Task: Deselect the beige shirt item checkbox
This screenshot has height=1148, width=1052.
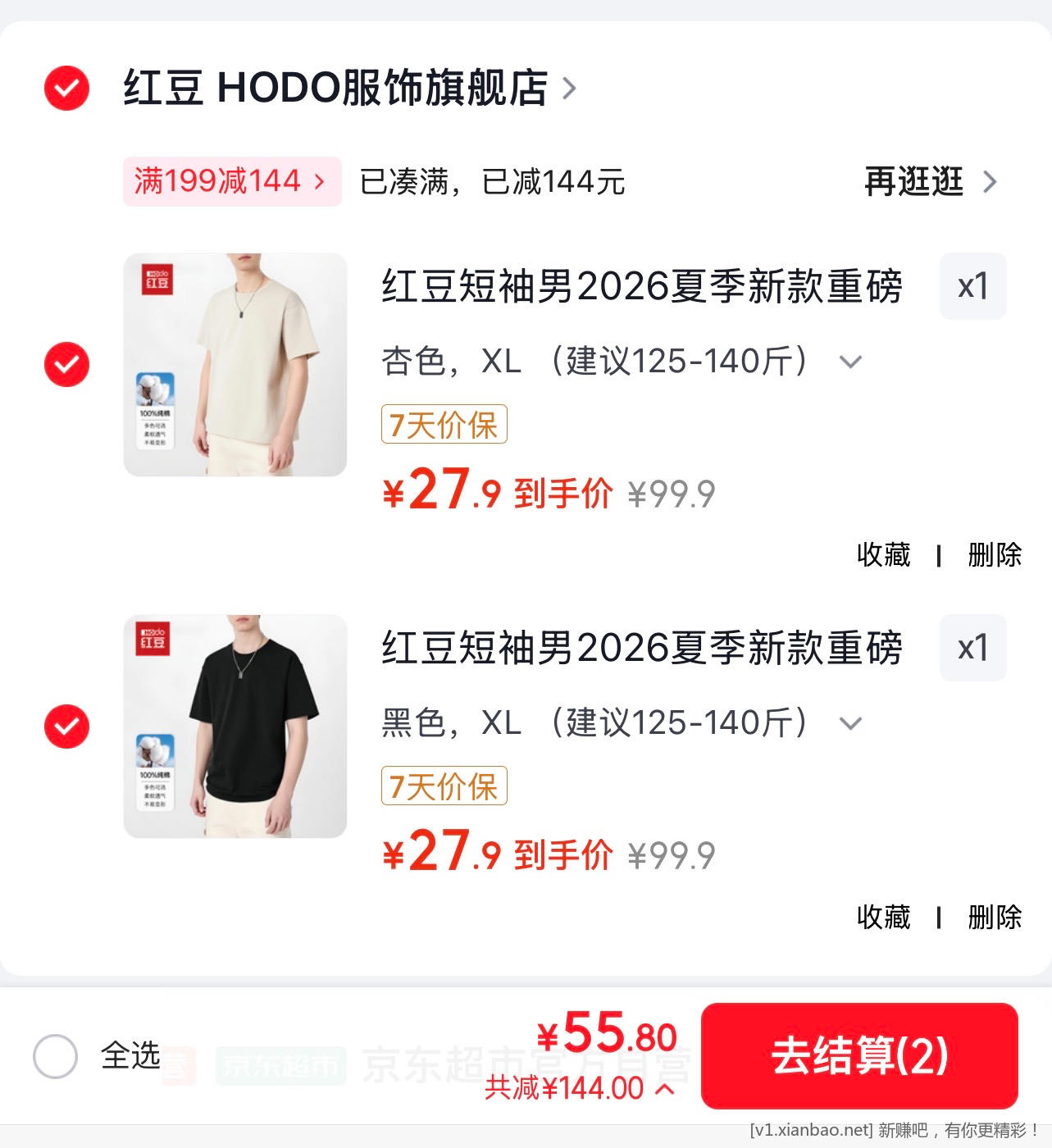Action: tap(66, 366)
